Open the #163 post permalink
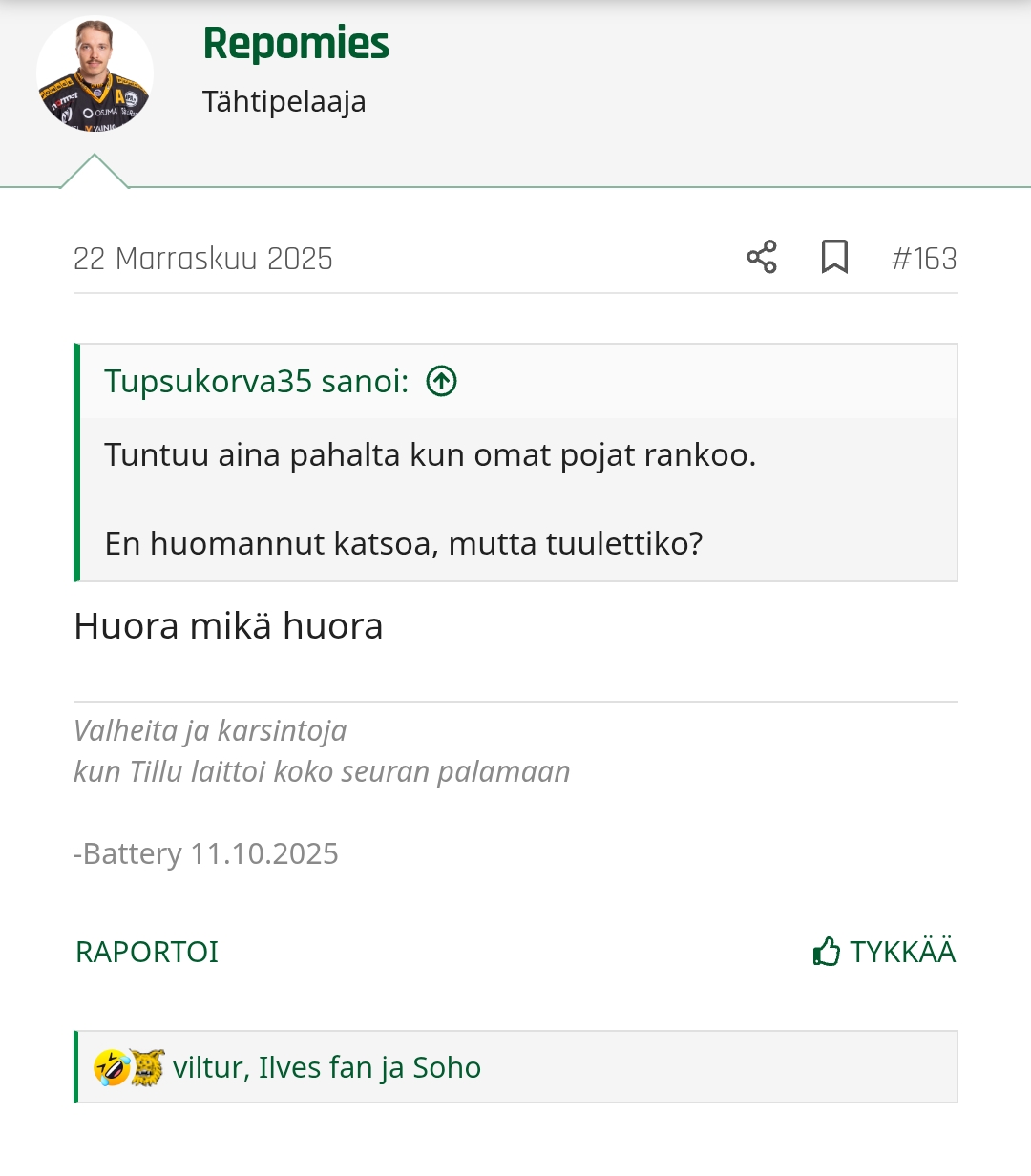Screen dimensions: 1031x1176 tap(923, 259)
